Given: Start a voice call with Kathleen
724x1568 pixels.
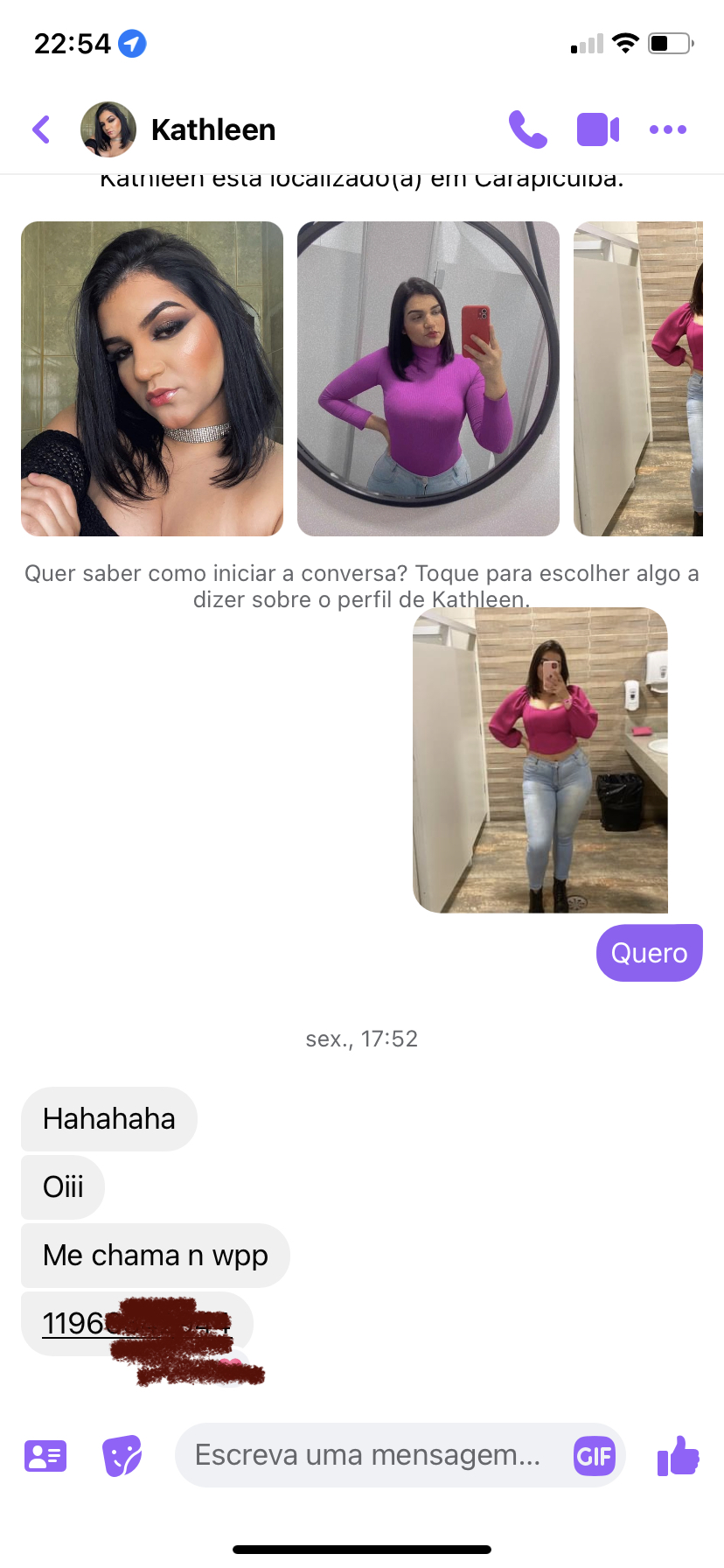Looking at the screenshot, I should click(x=528, y=129).
